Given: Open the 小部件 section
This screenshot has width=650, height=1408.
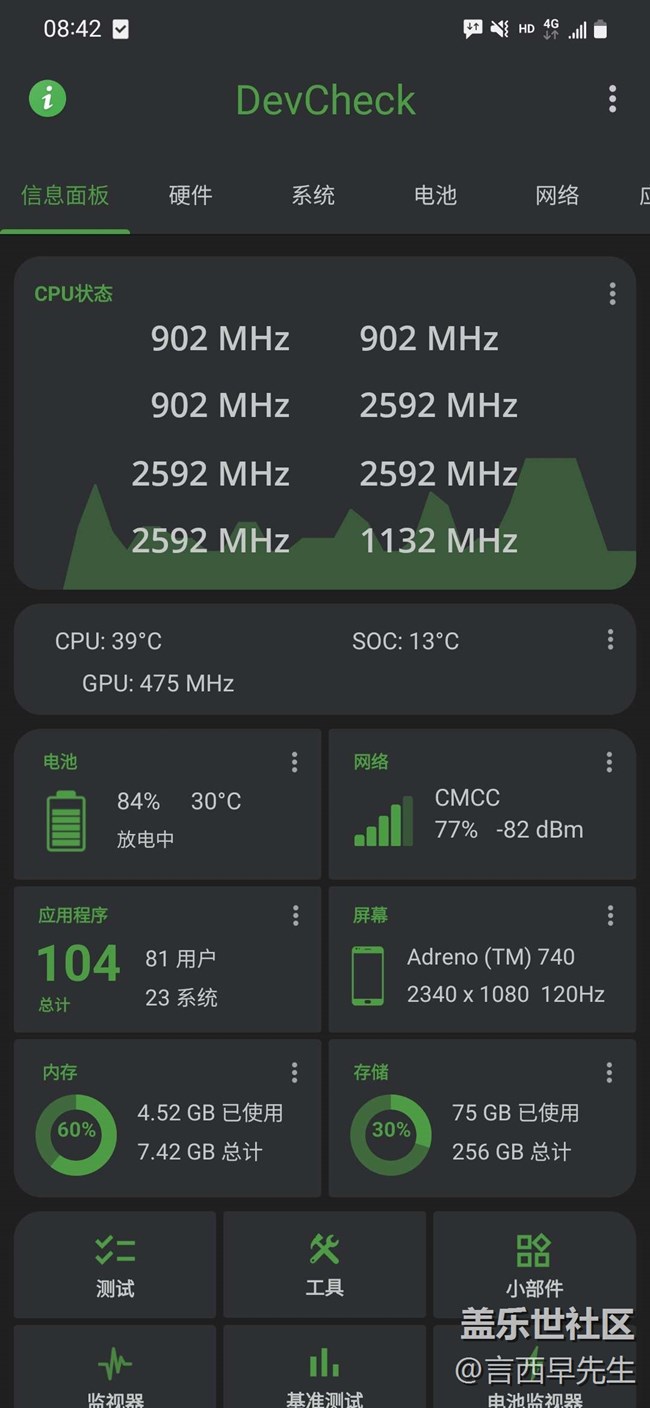Looking at the screenshot, I should [533, 1264].
